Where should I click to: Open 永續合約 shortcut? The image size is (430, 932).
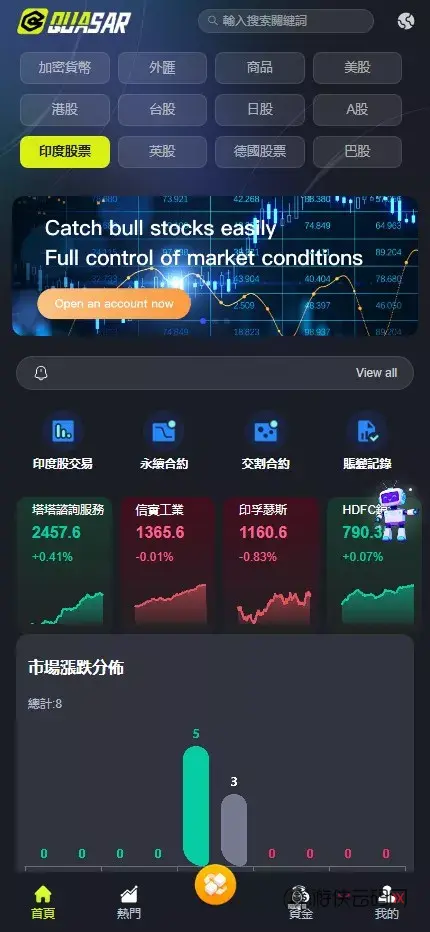(164, 442)
